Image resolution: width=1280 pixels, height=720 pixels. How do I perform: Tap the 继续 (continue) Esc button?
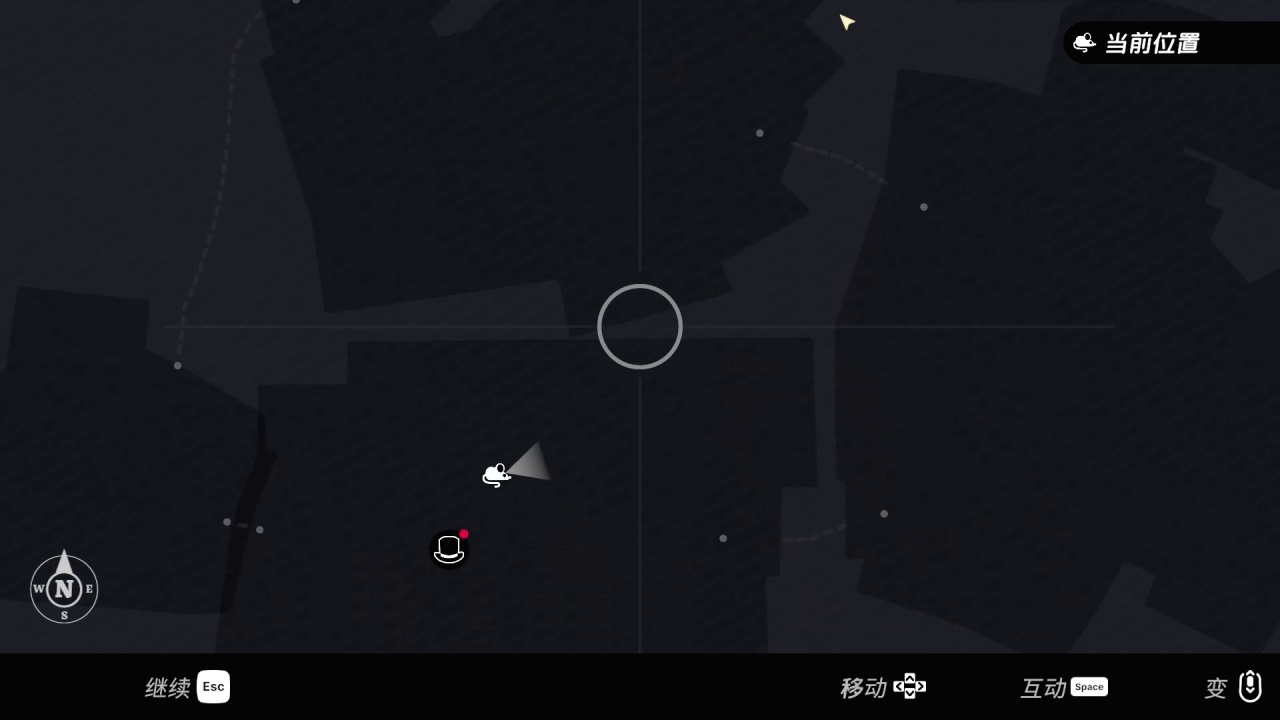[188, 687]
